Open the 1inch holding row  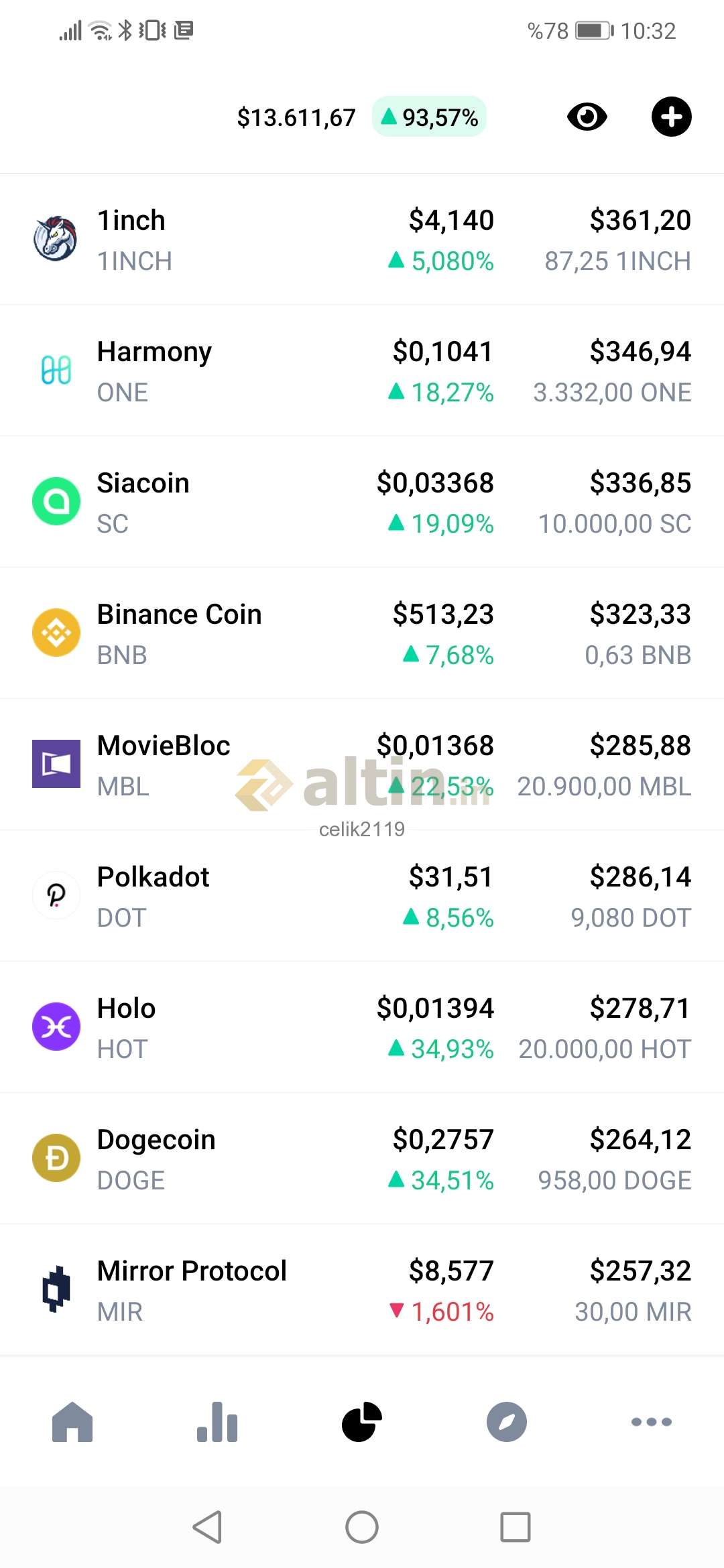[362, 240]
